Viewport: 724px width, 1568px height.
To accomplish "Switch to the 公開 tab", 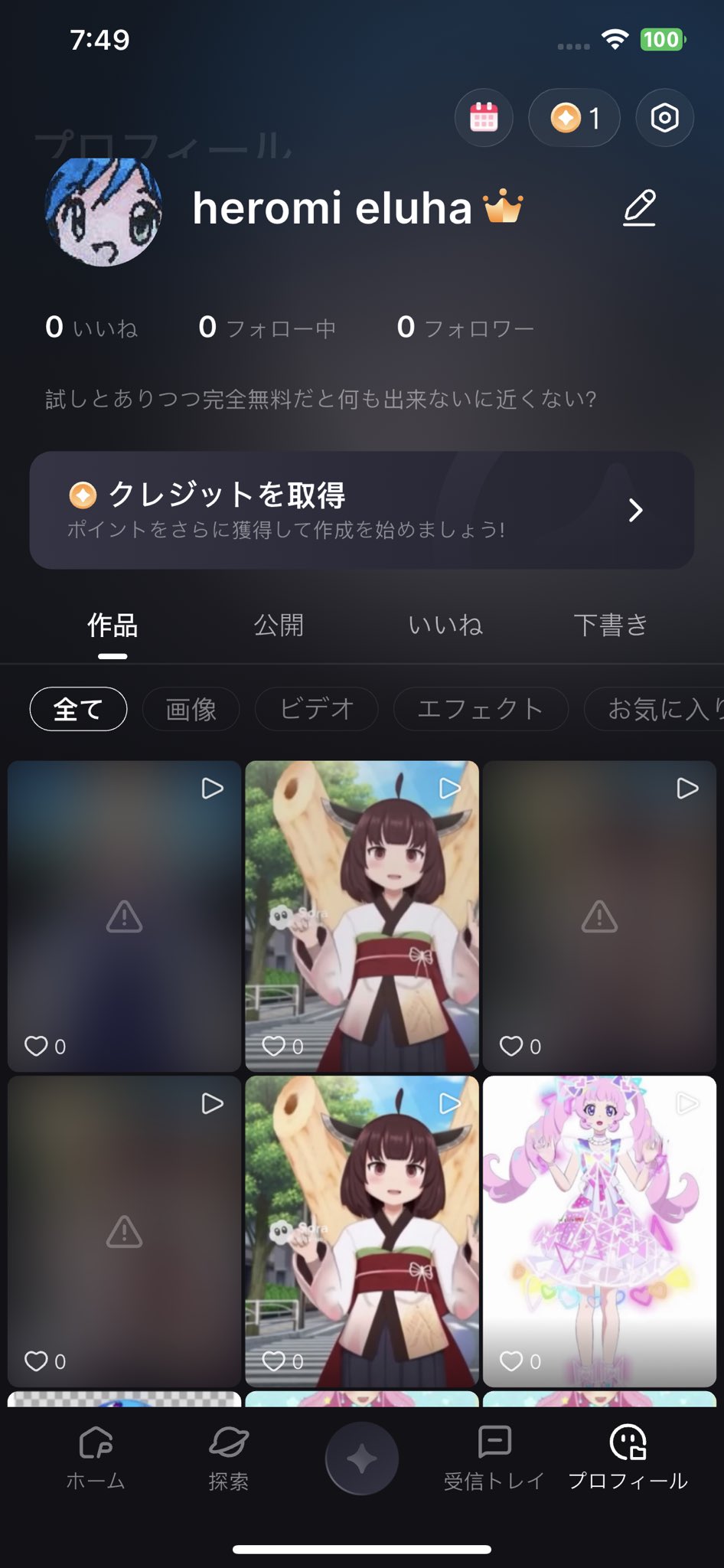I will pyautogui.click(x=279, y=626).
